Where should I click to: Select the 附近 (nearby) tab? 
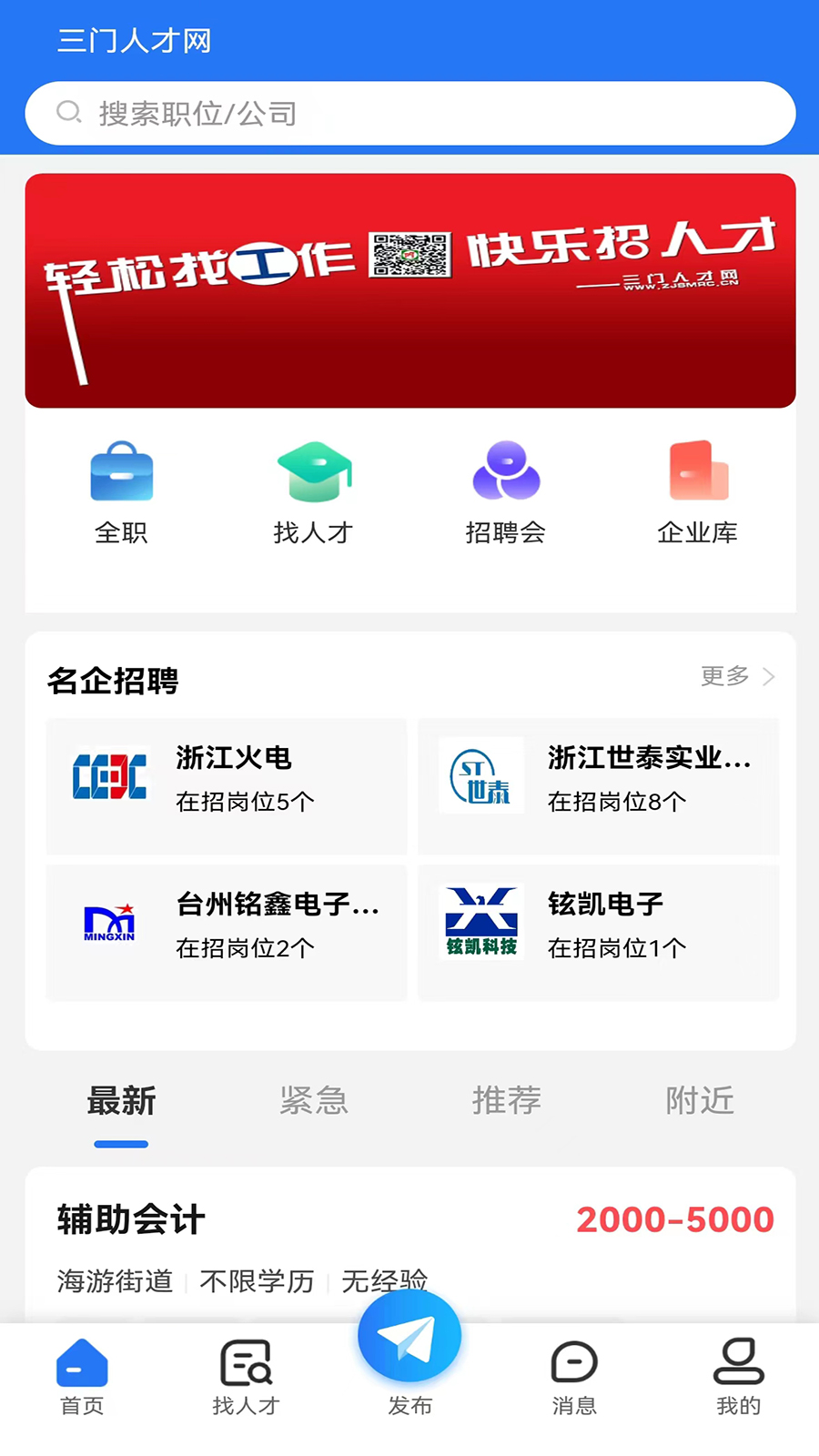point(699,1101)
